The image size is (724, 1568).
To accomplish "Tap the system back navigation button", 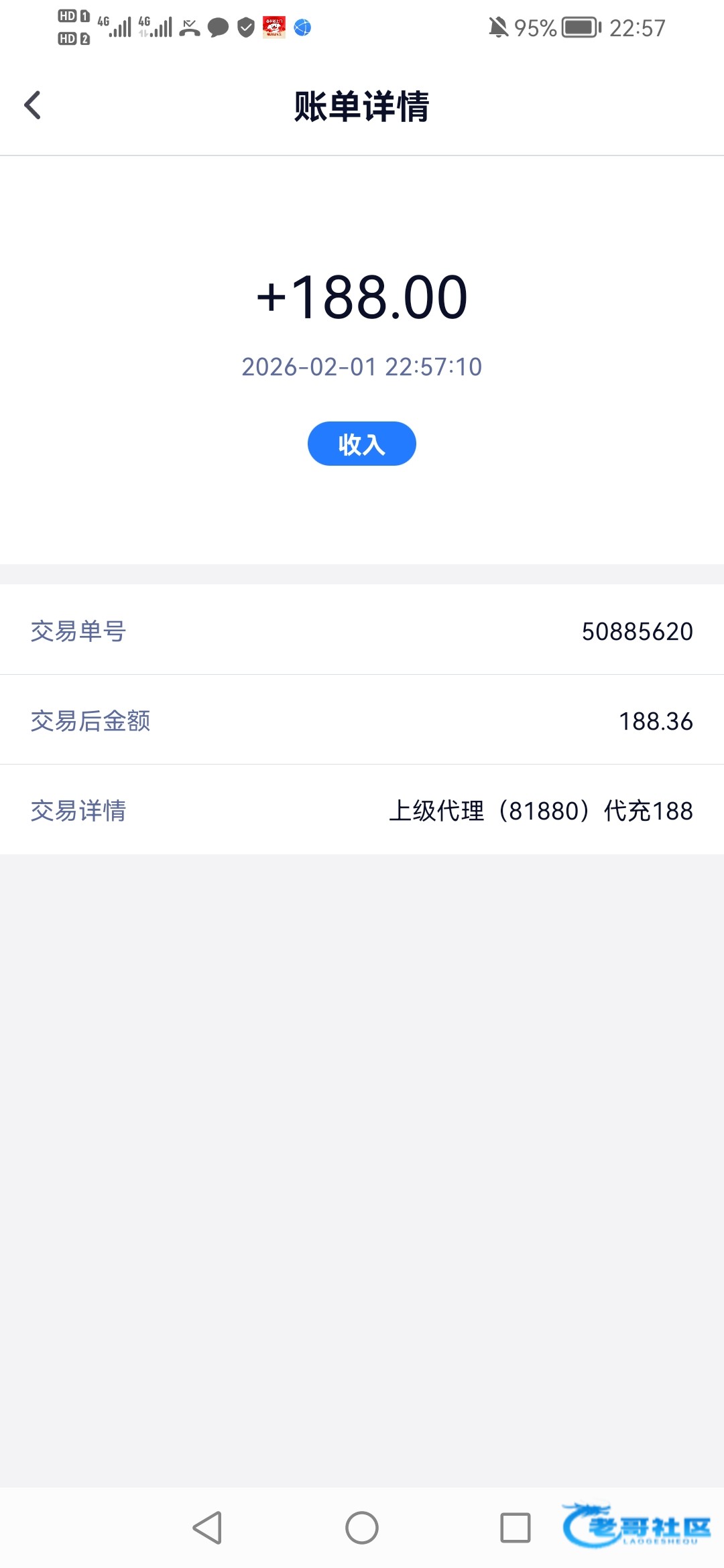I will [x=208, y=1528].
